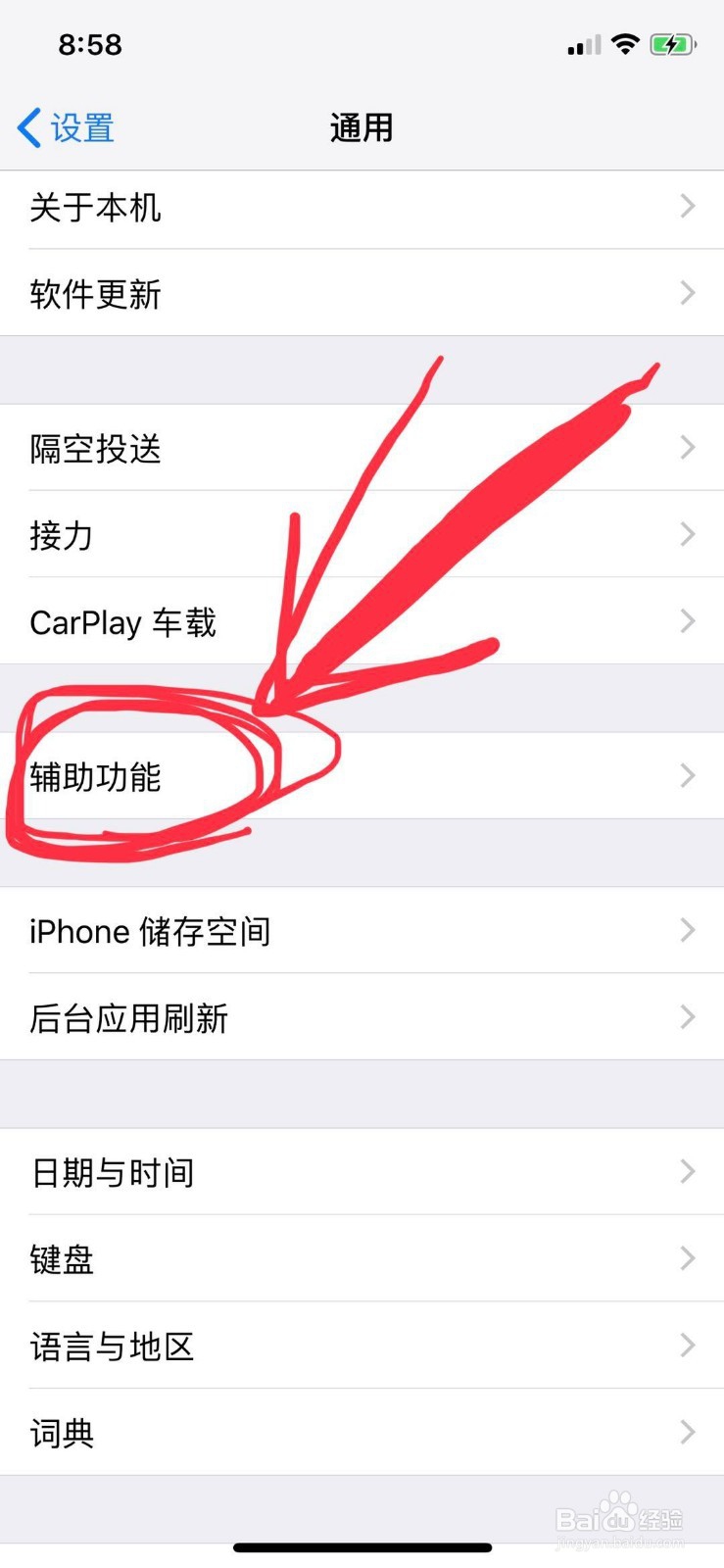Go back to 设置 main page
Screen dimensions: 724x1568
click(65, 127)
